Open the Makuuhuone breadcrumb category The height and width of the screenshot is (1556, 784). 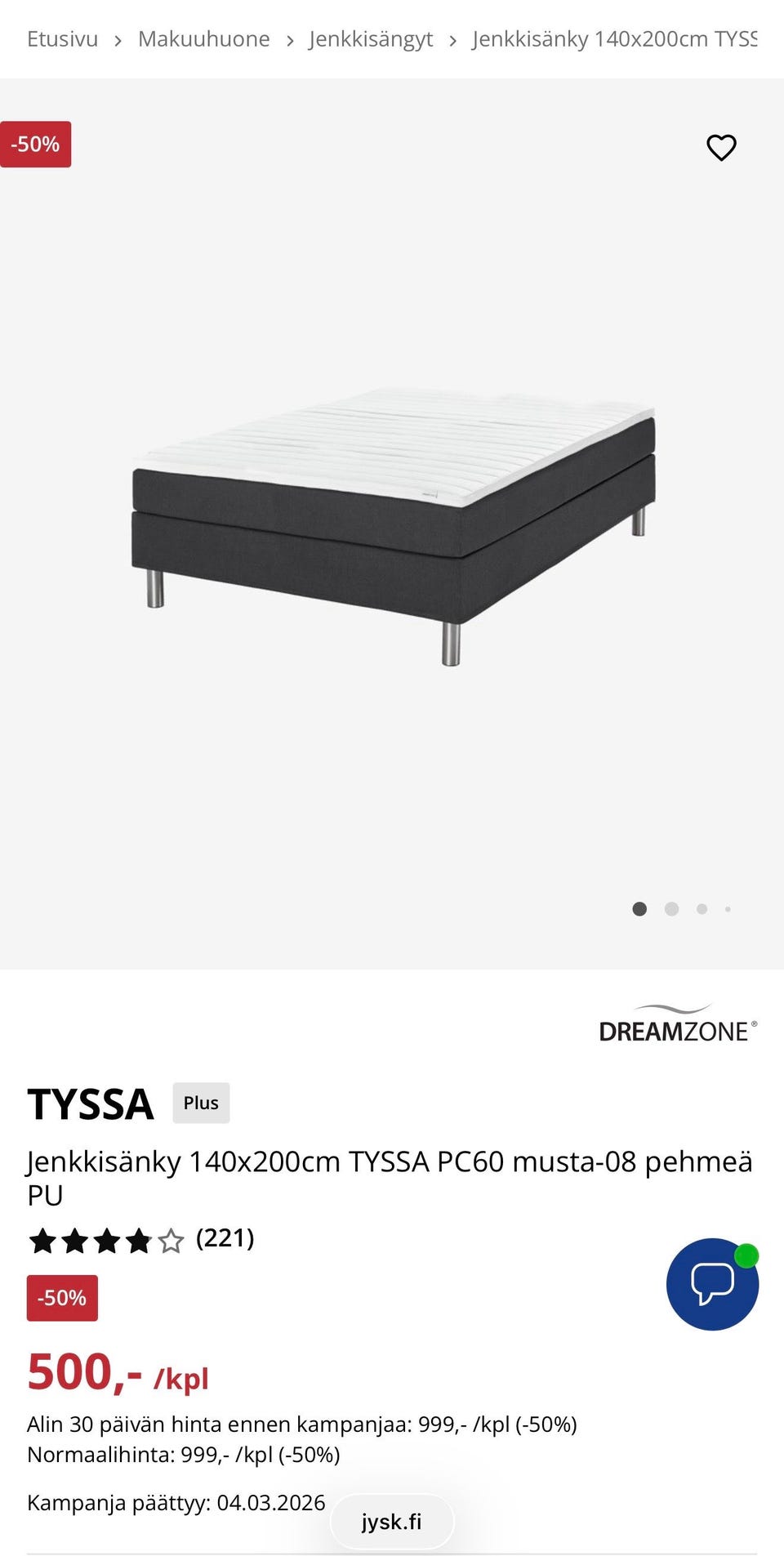(x=203, y=39)
